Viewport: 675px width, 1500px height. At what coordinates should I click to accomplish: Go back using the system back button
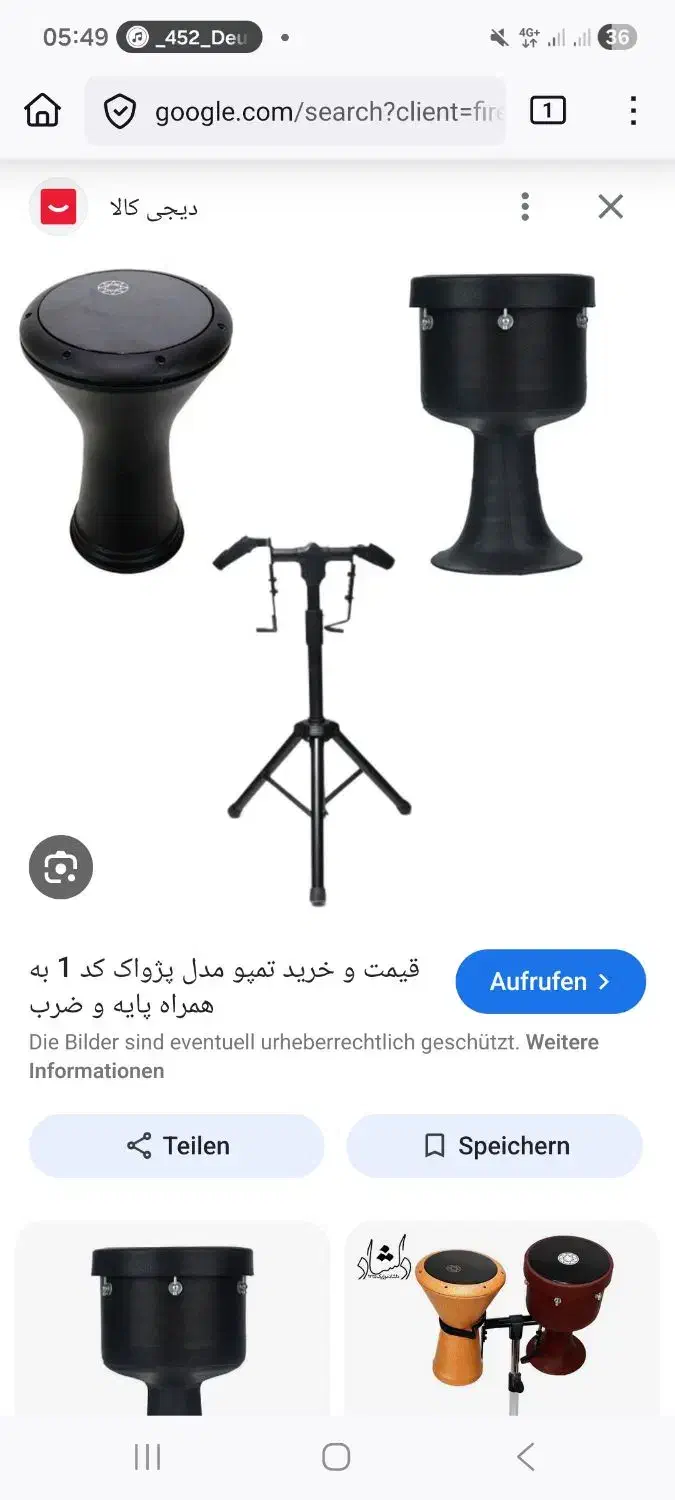(526, 1457)
